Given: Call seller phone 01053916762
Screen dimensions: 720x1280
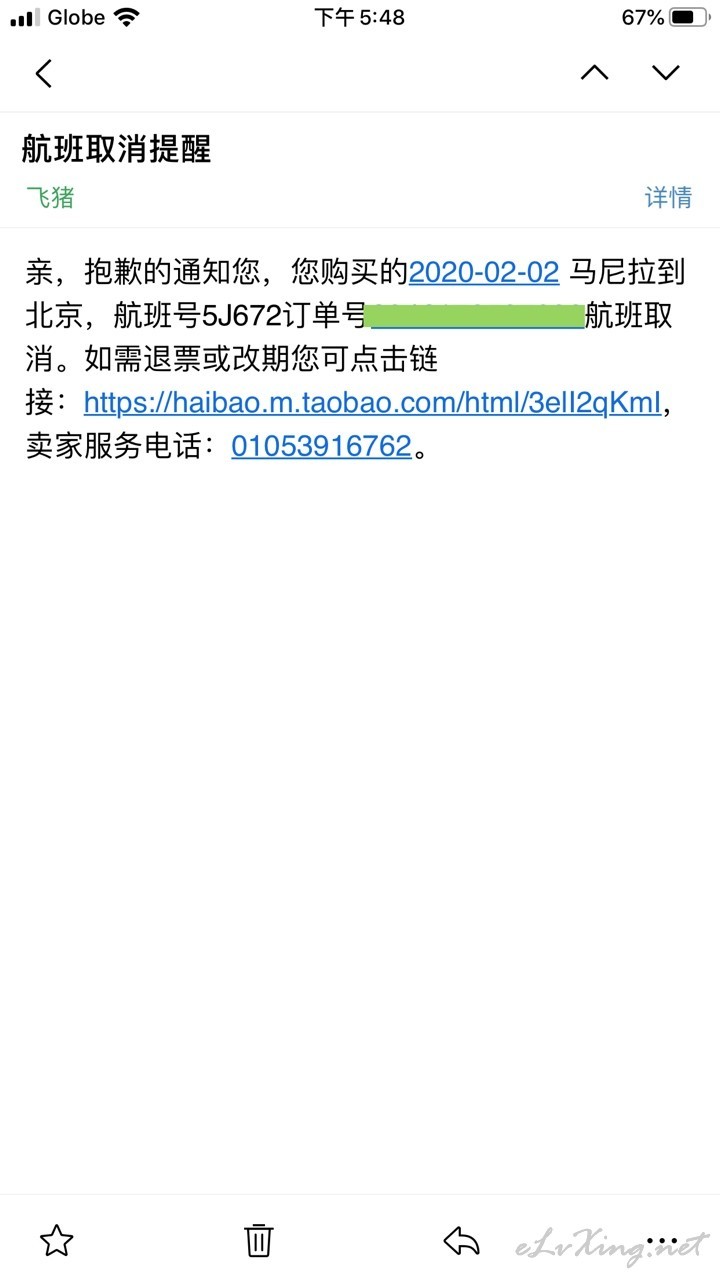Looking at the screenshot, I should coord(322,445).
